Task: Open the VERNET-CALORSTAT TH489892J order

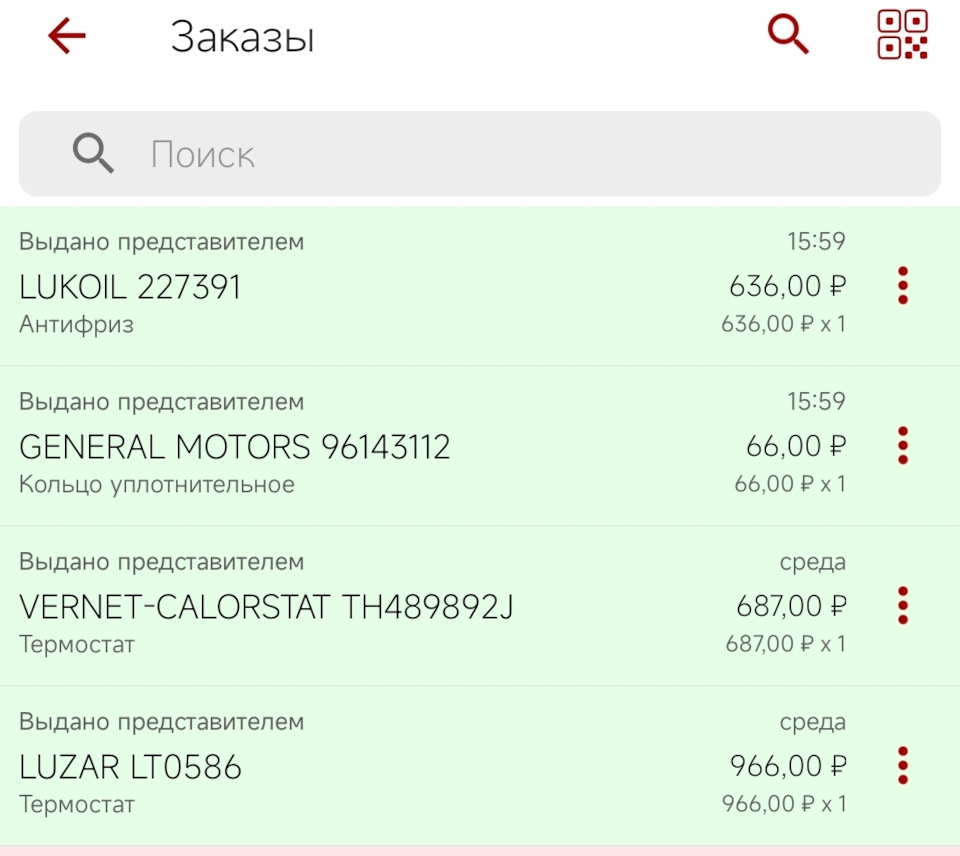Action: 400,606
